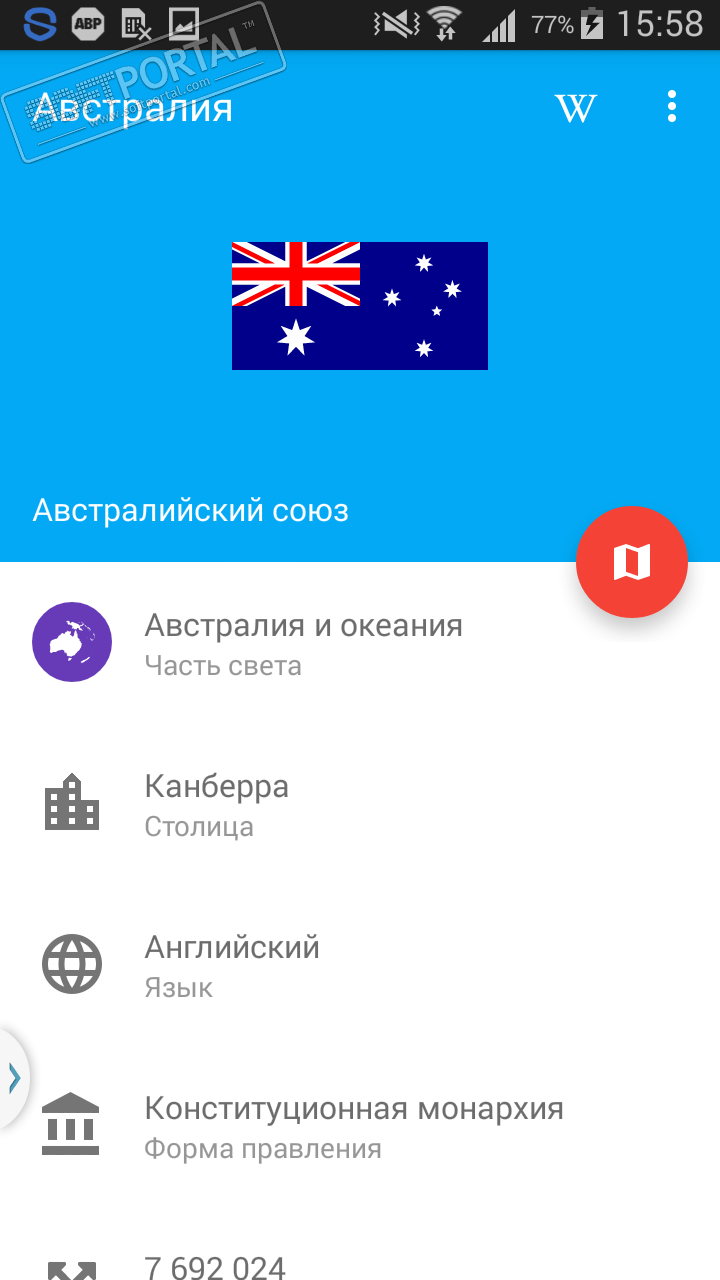Viewport: 720px width, 1280px height.
Task: Tap the red map floating button
Action: 631,562
